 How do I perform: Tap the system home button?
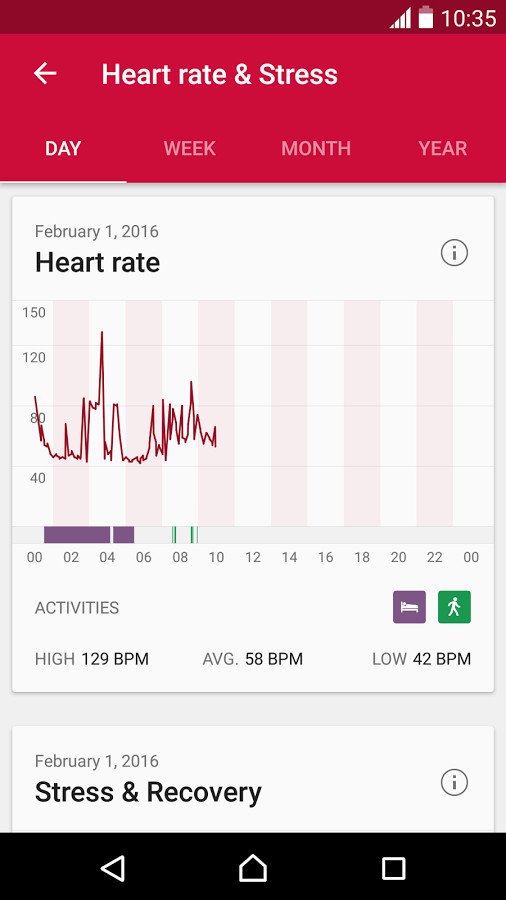pyautogui.click(x=253, y=868)
